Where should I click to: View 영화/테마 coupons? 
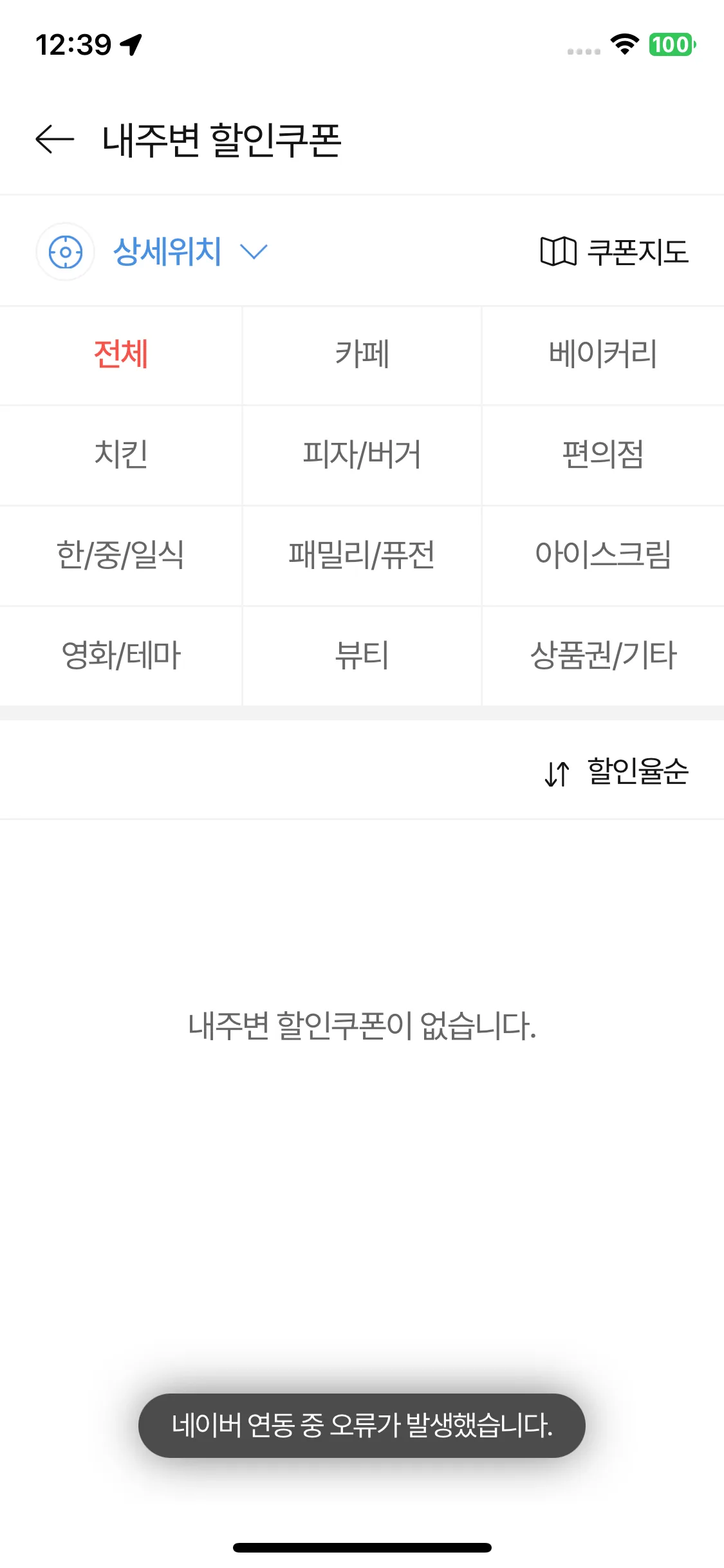(121, 656)
